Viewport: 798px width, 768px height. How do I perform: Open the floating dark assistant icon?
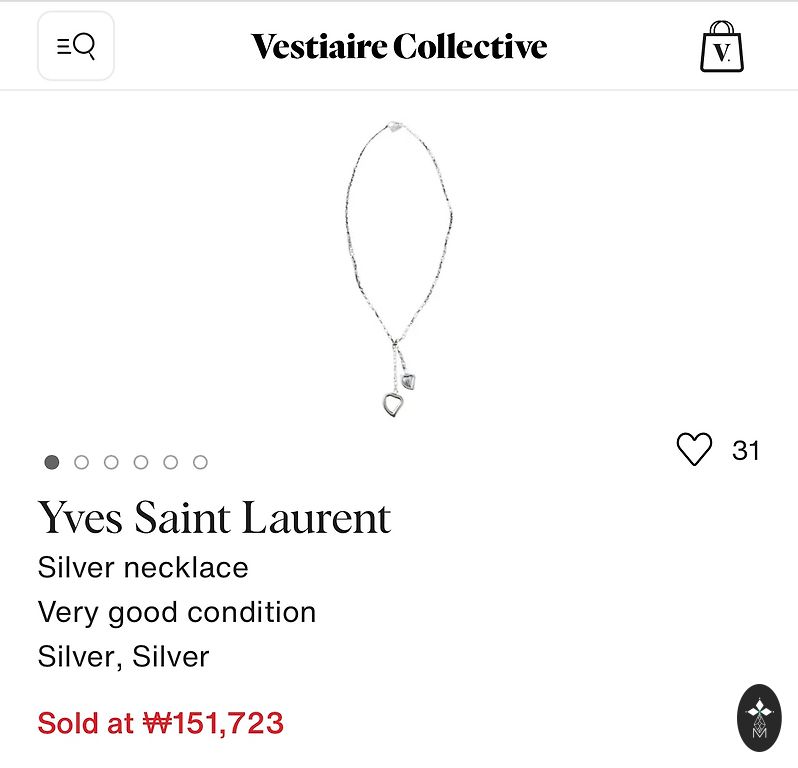click(x=758, y=718)
